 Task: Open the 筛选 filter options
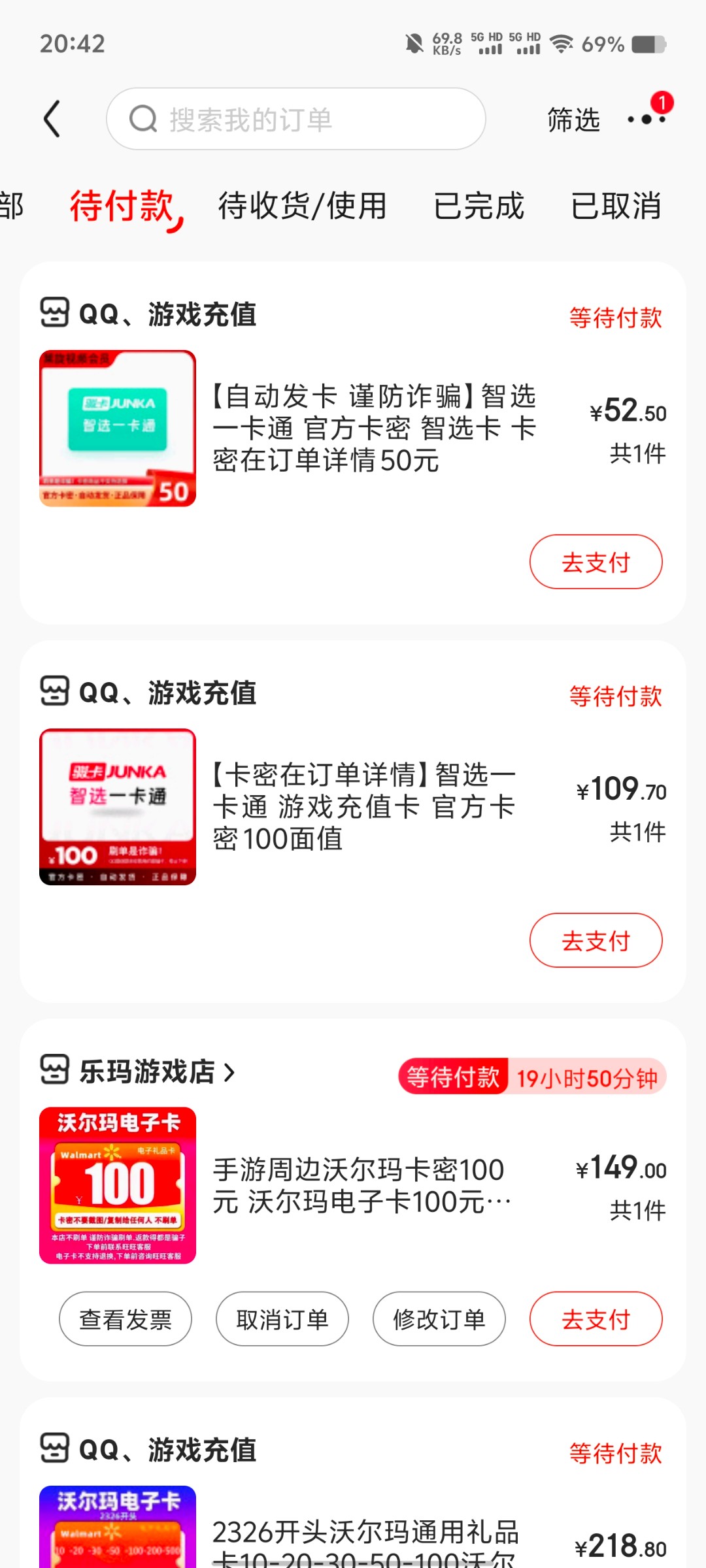point(573,120)
